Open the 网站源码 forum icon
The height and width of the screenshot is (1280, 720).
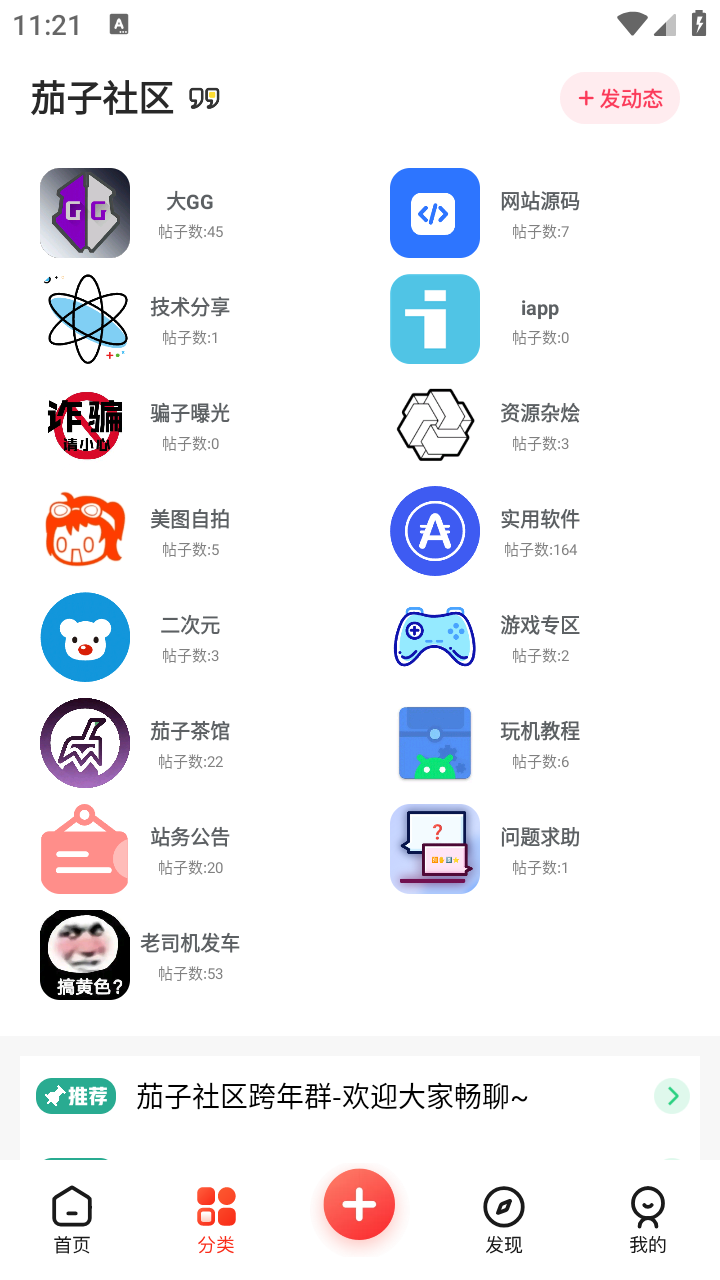point(434,213)
